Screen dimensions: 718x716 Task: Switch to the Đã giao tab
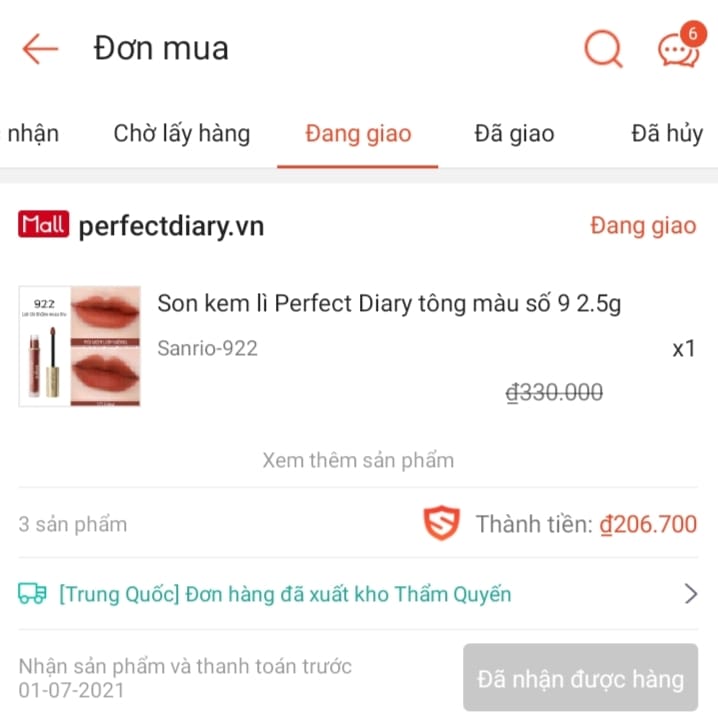pyautogui.click(x=514, y=134)
